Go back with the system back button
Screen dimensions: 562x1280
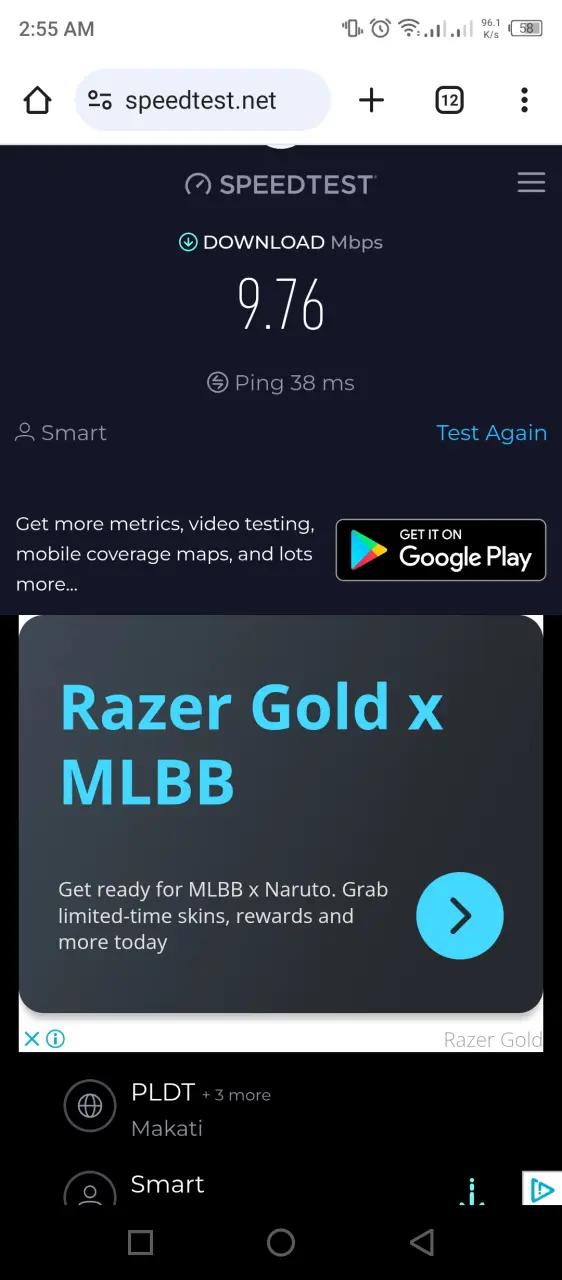[x=422, y=1242]
